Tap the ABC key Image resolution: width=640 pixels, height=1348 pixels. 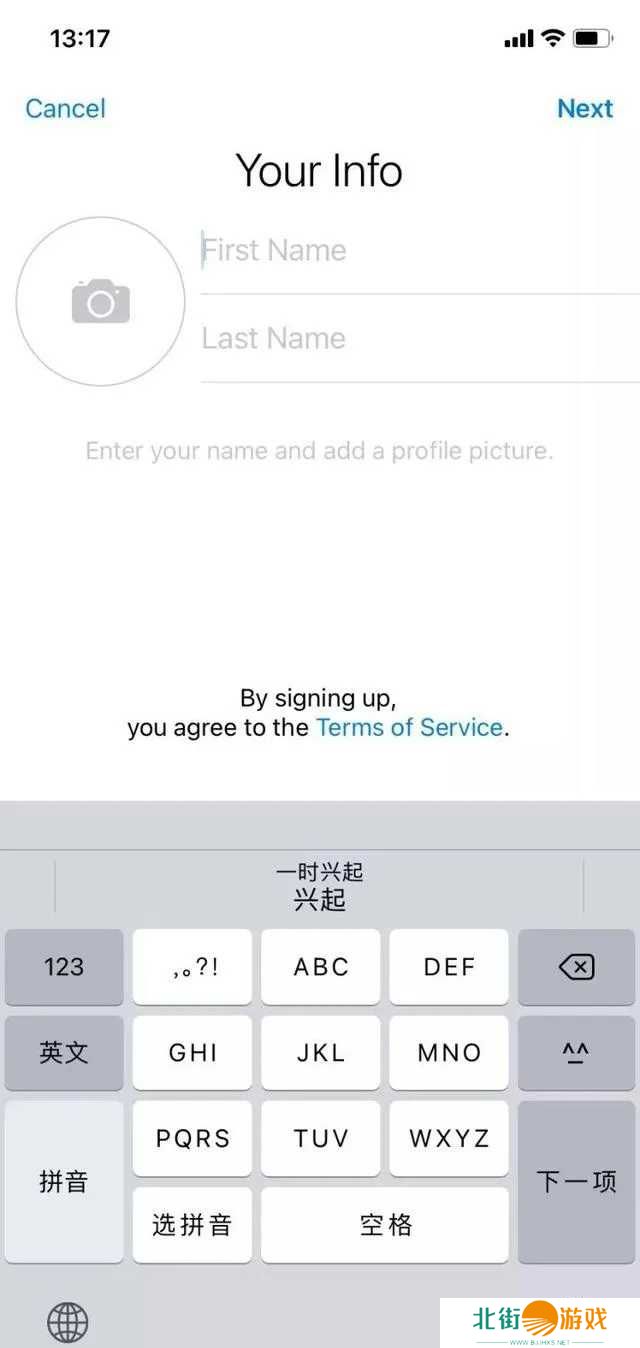click(x=321, y=967)
